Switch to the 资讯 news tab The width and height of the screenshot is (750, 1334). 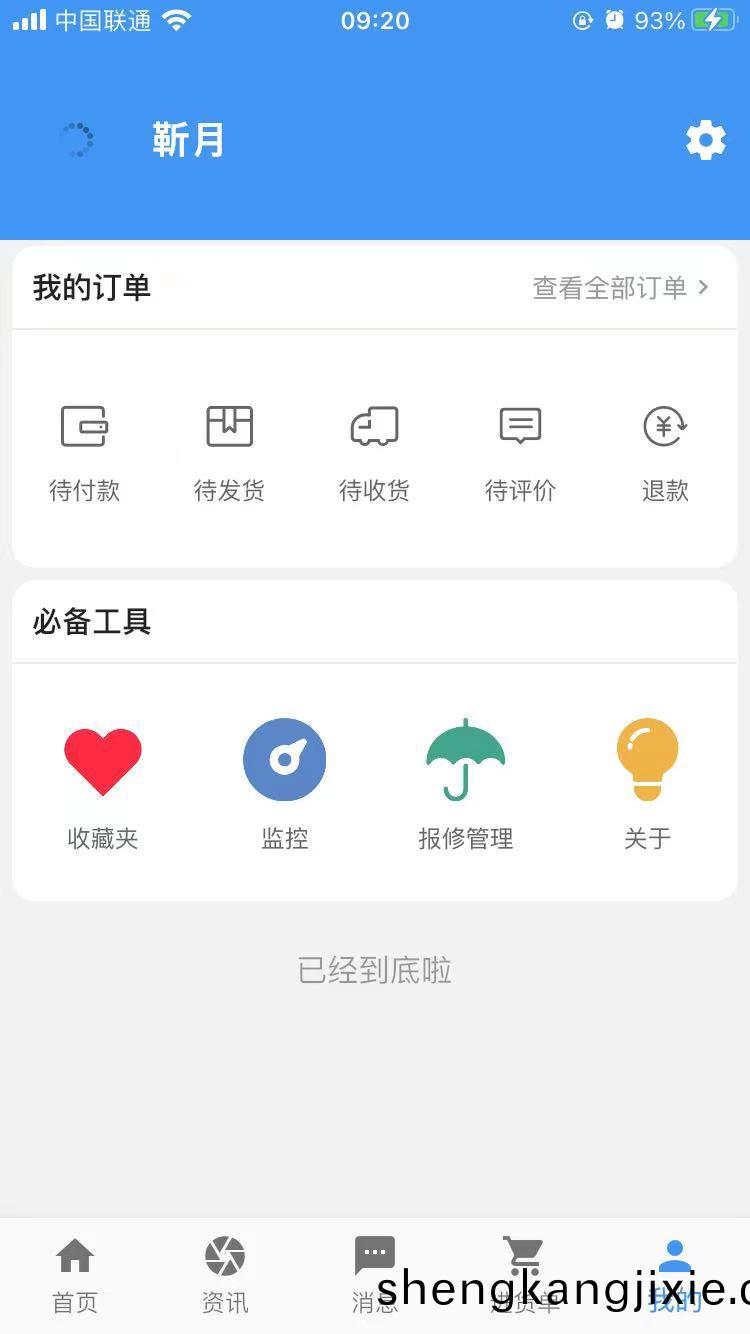point(225,1274)
